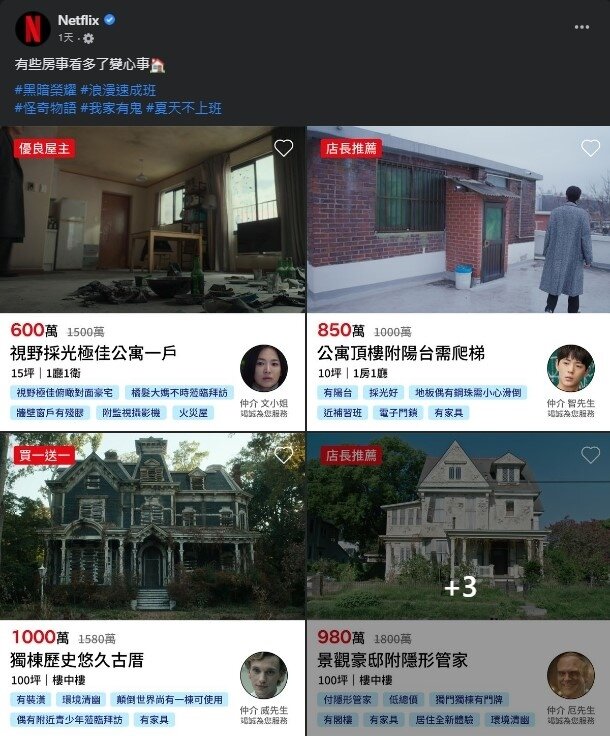
Task: Open the #夏天不上班 hashtag
Action: click(184, 108)
